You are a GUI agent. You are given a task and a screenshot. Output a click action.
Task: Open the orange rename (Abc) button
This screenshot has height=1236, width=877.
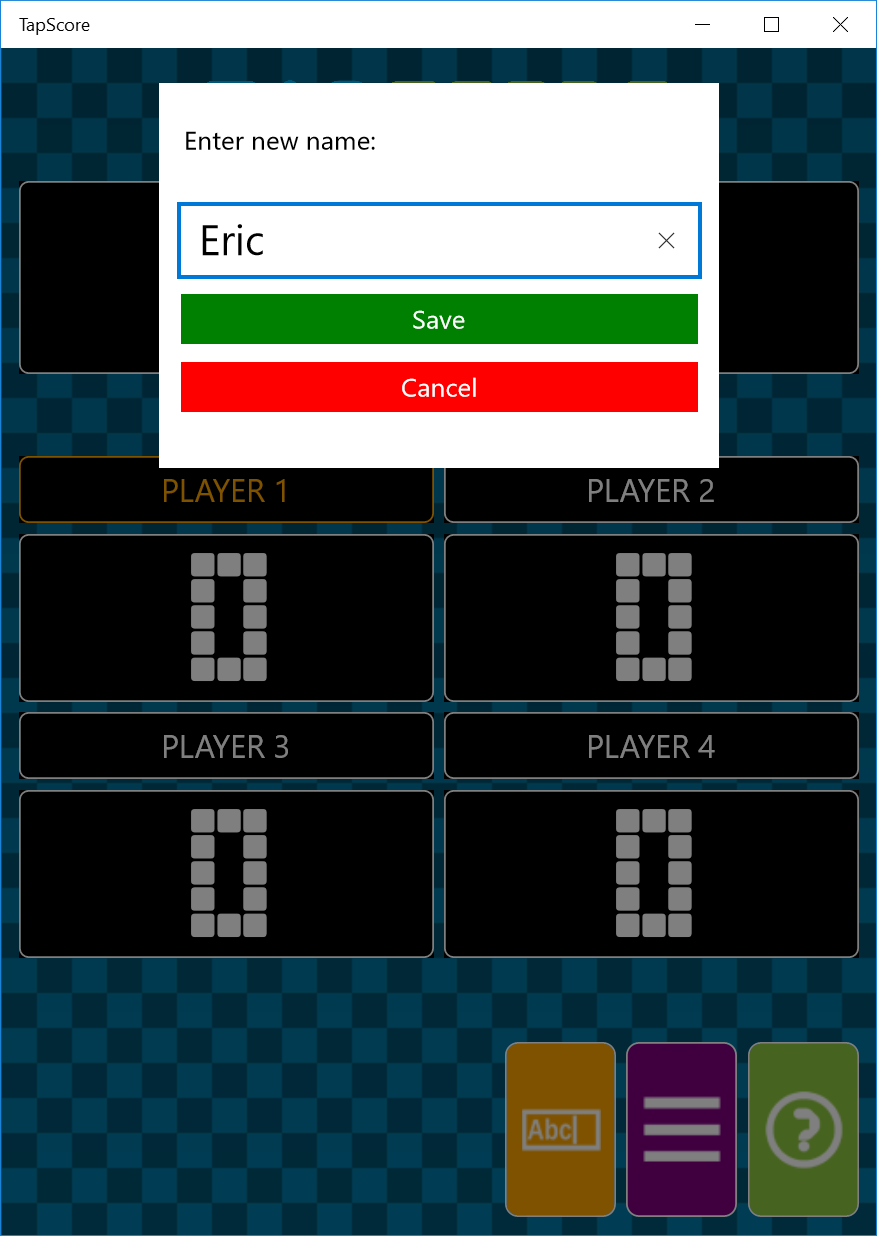(x=560, y=1129)
